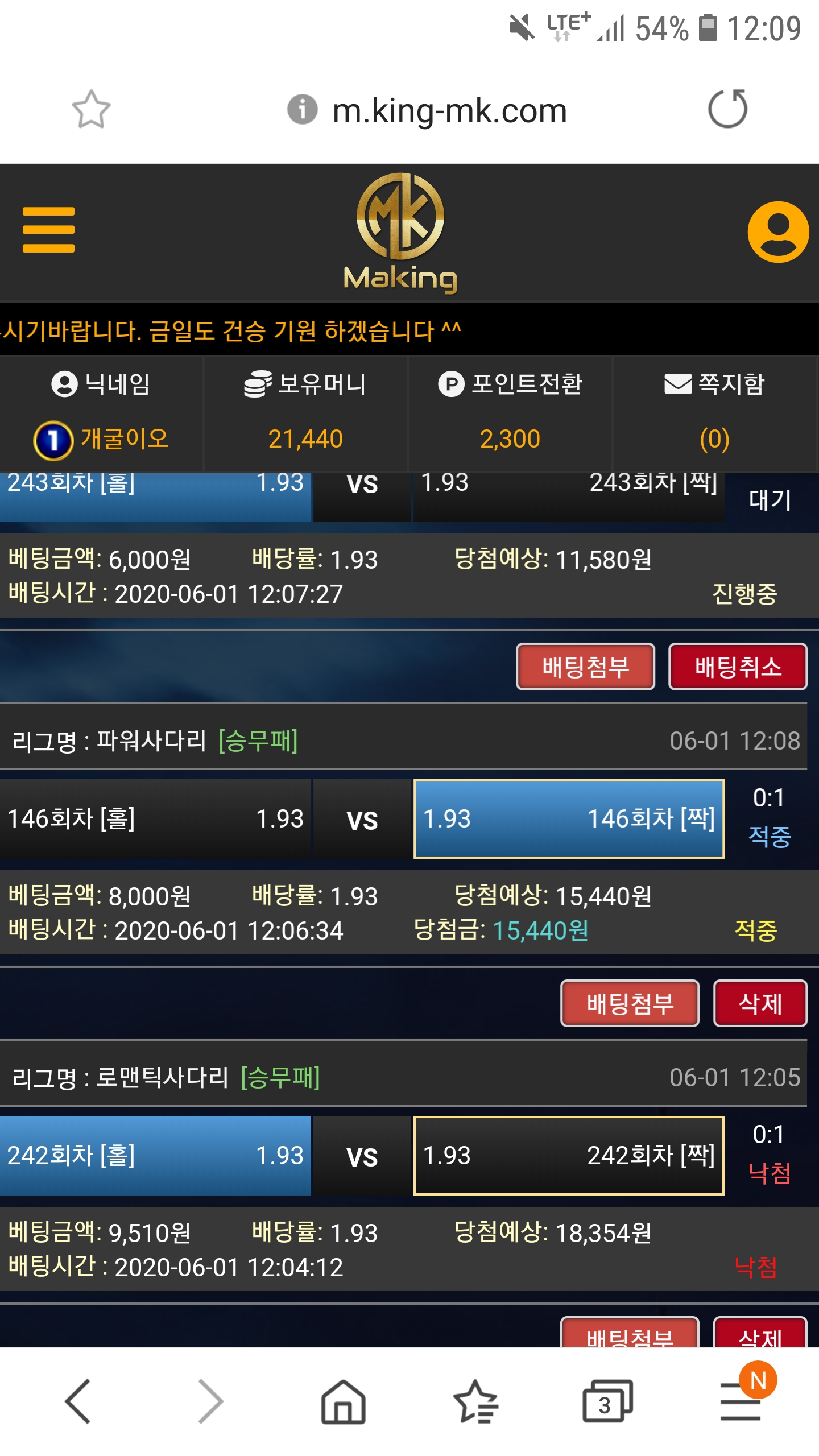Open the tab switcher showing 3 tabs

607,1401
